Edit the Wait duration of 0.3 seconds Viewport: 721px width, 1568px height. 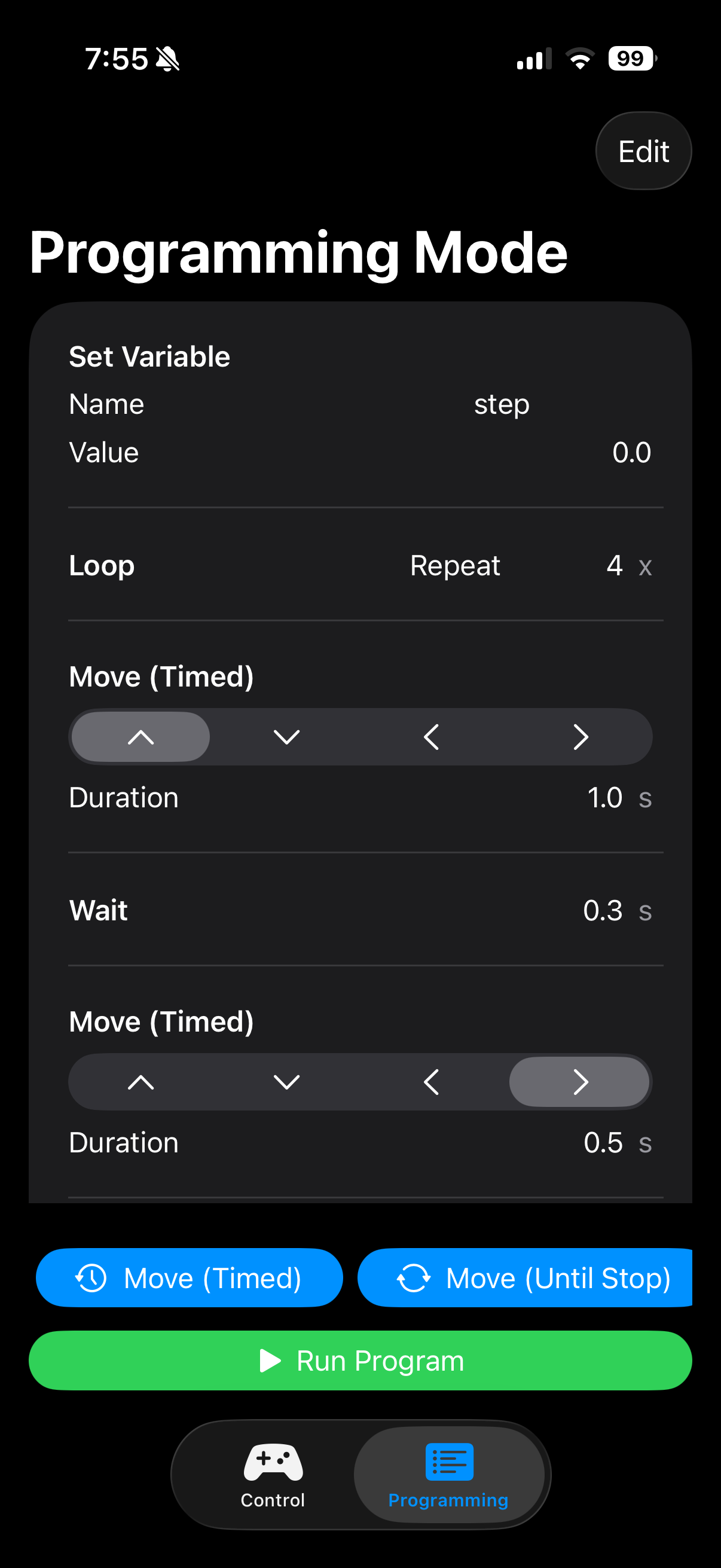point(603,911)
